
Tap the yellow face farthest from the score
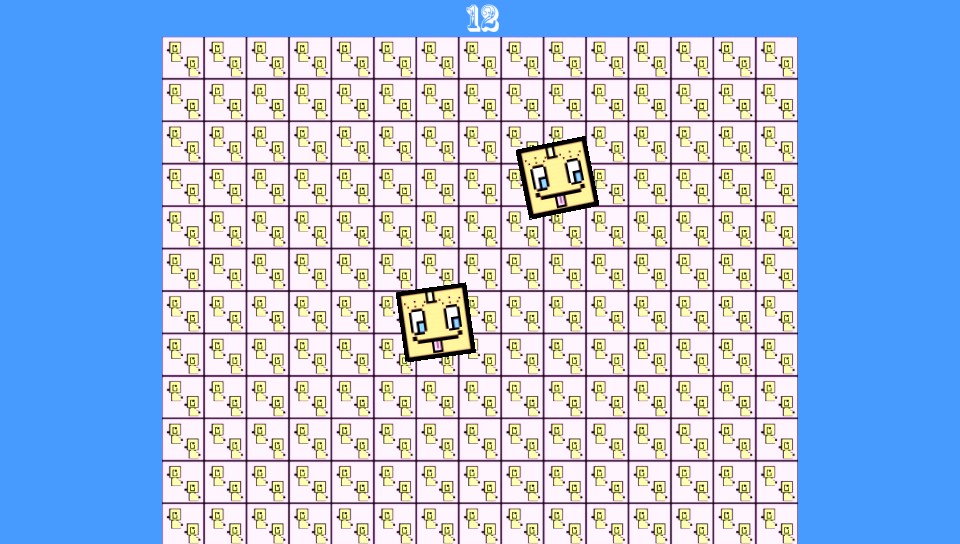(435, 322)
